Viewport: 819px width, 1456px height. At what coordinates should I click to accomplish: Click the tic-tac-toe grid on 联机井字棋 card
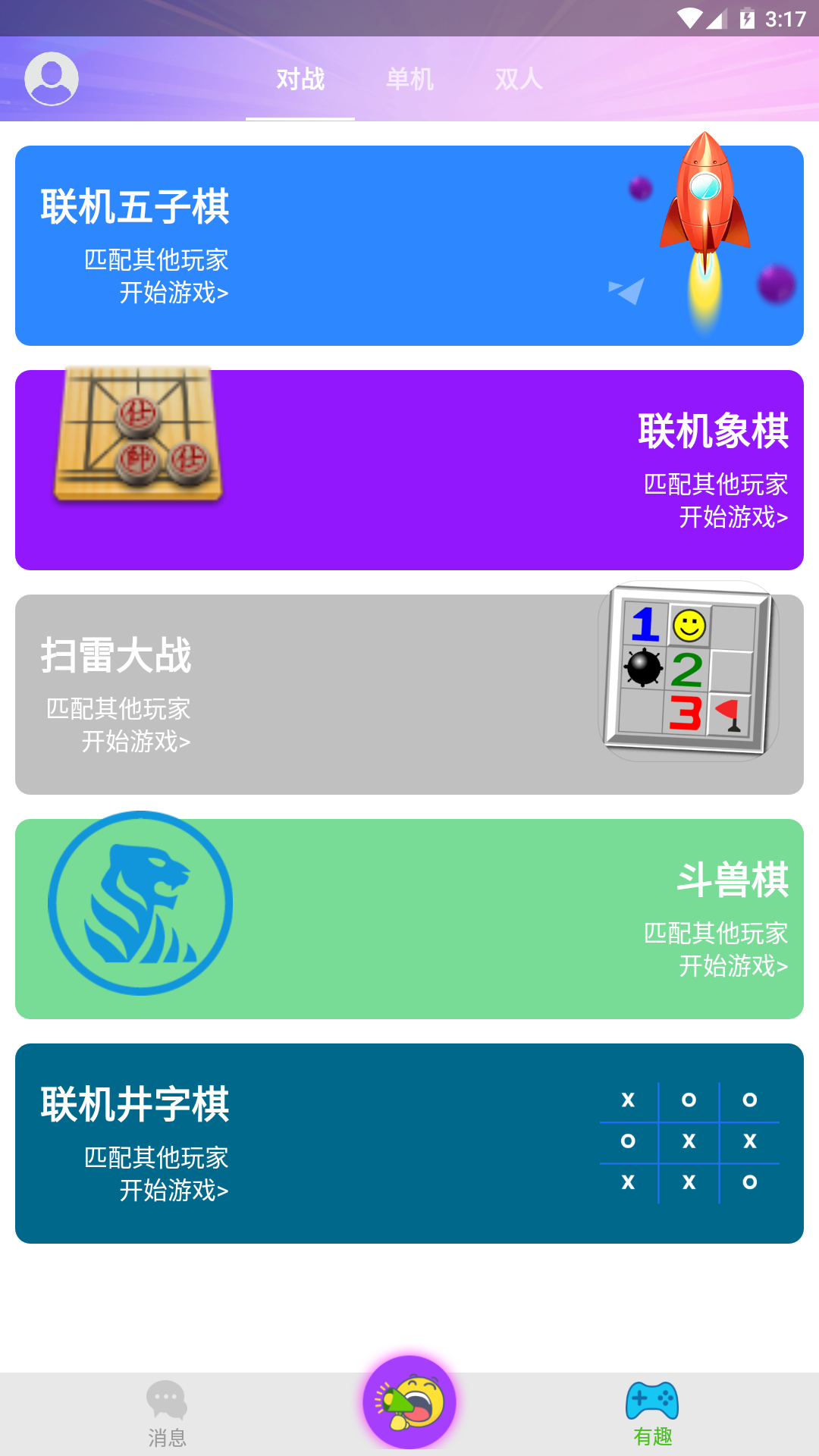[x=688, y=1141]
